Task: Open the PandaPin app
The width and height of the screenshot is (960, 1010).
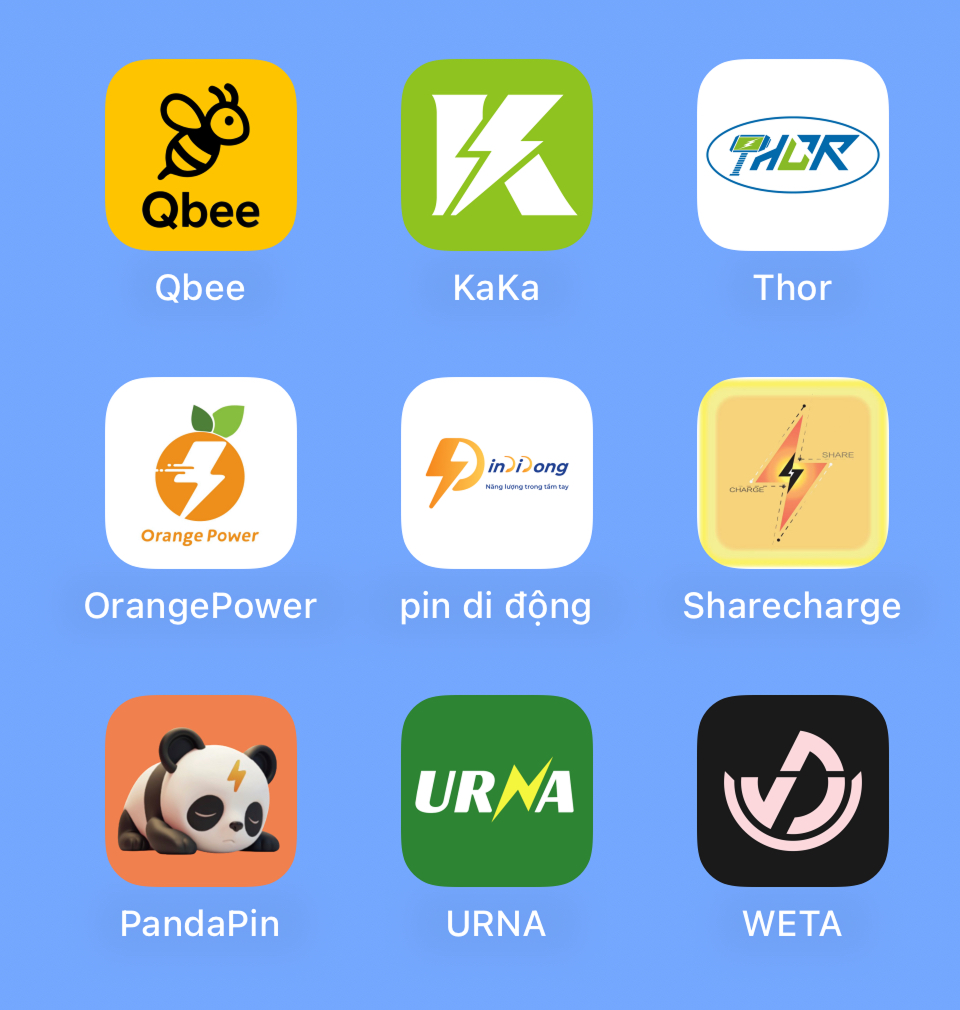Action: pos(200,791)
